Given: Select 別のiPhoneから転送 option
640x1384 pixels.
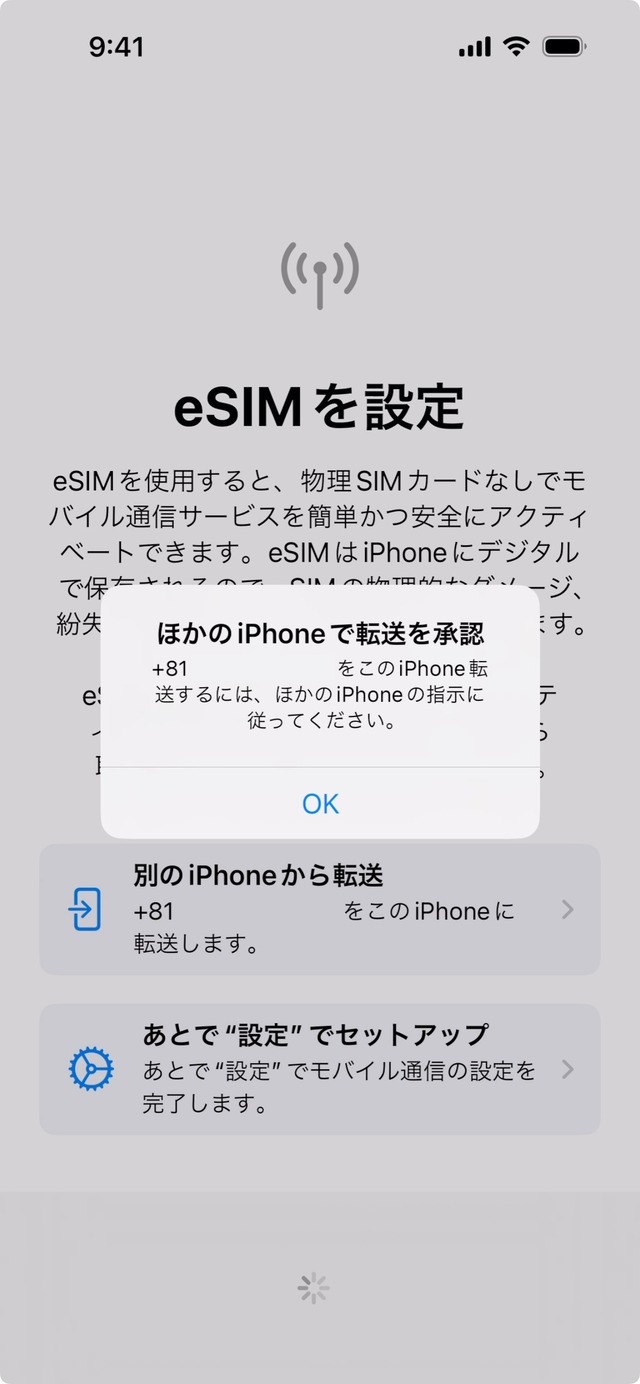Looking at the screenshot, I should coord(320,909).
